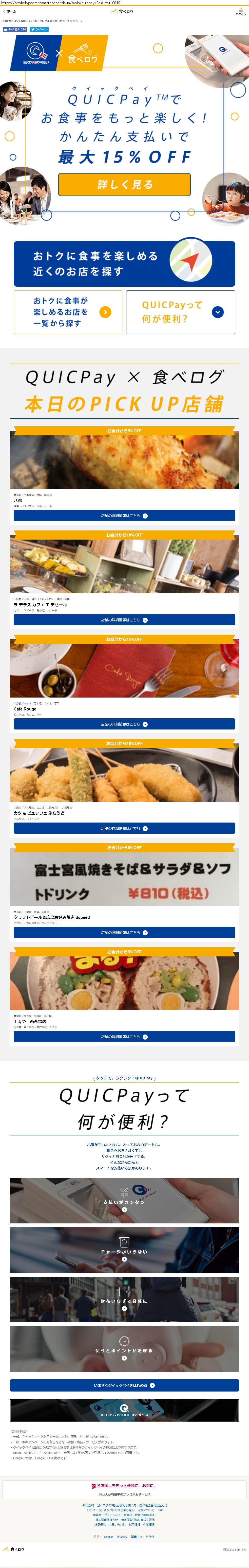
Task: Open the 財布いらずで身軽に card
Action: [124, 1299]
